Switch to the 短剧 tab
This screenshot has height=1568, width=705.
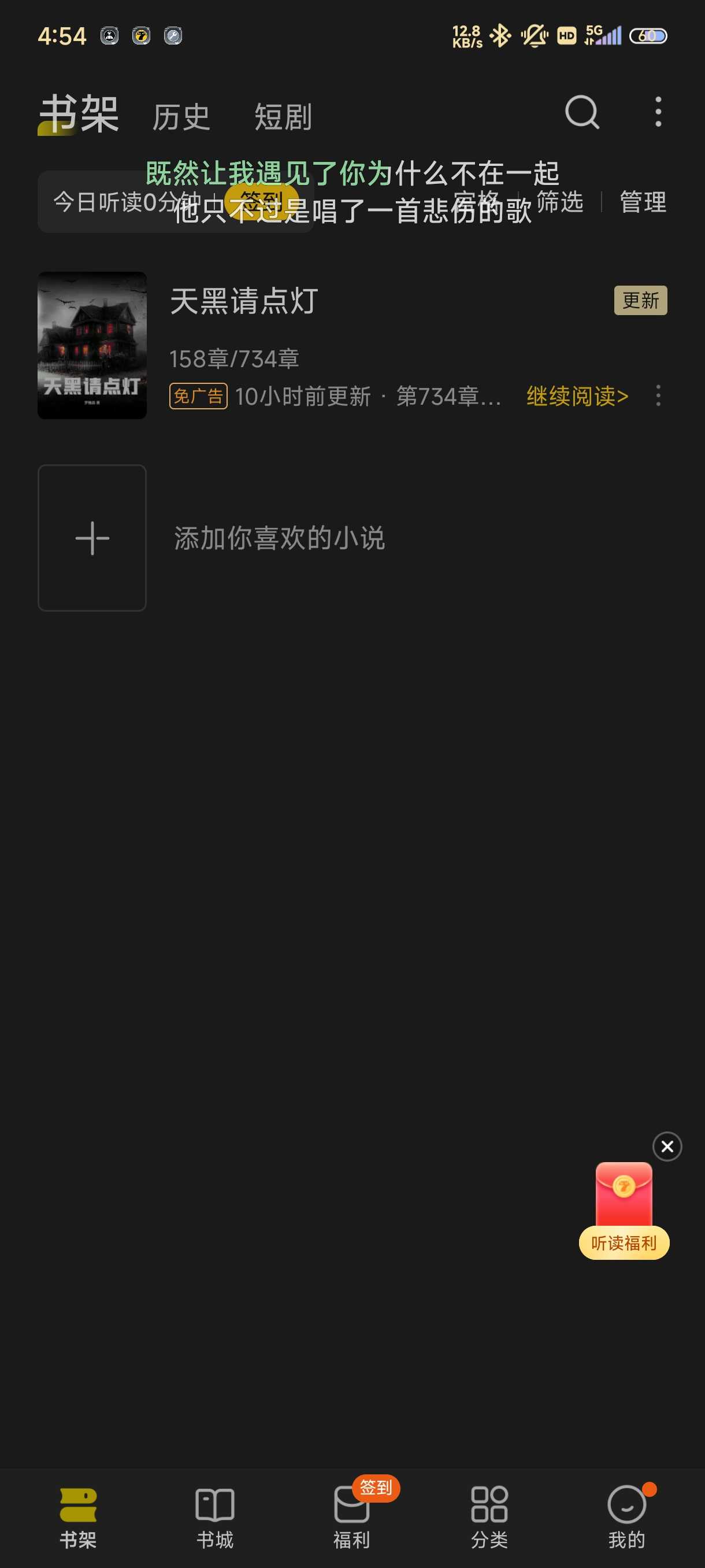click(283, 117)
